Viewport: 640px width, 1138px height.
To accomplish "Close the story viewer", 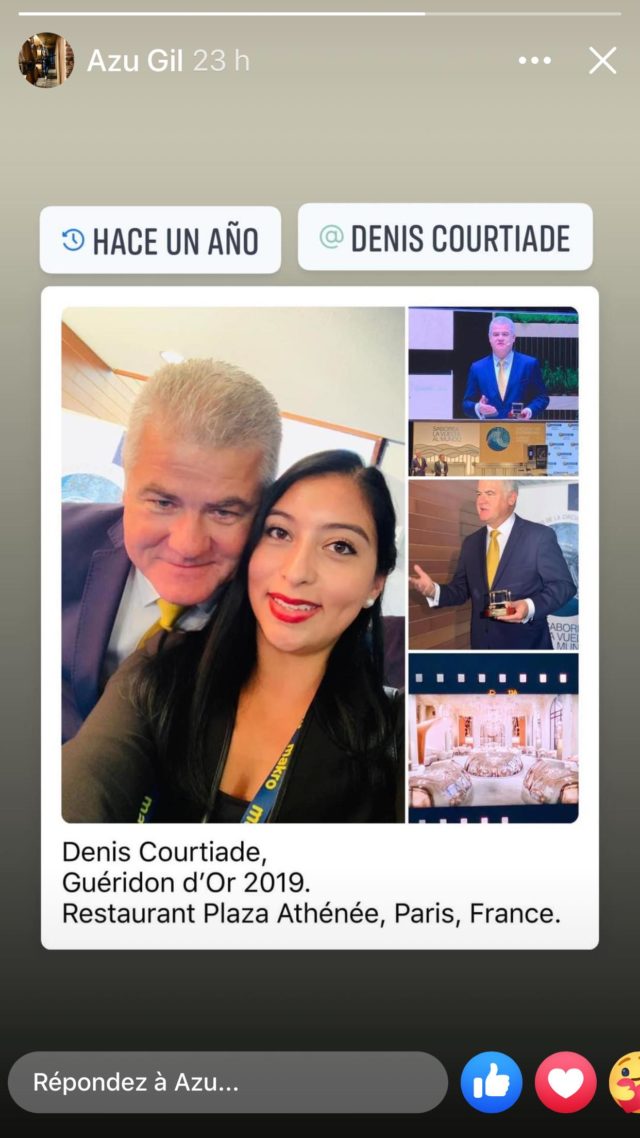I will click(x=603, y=61).
